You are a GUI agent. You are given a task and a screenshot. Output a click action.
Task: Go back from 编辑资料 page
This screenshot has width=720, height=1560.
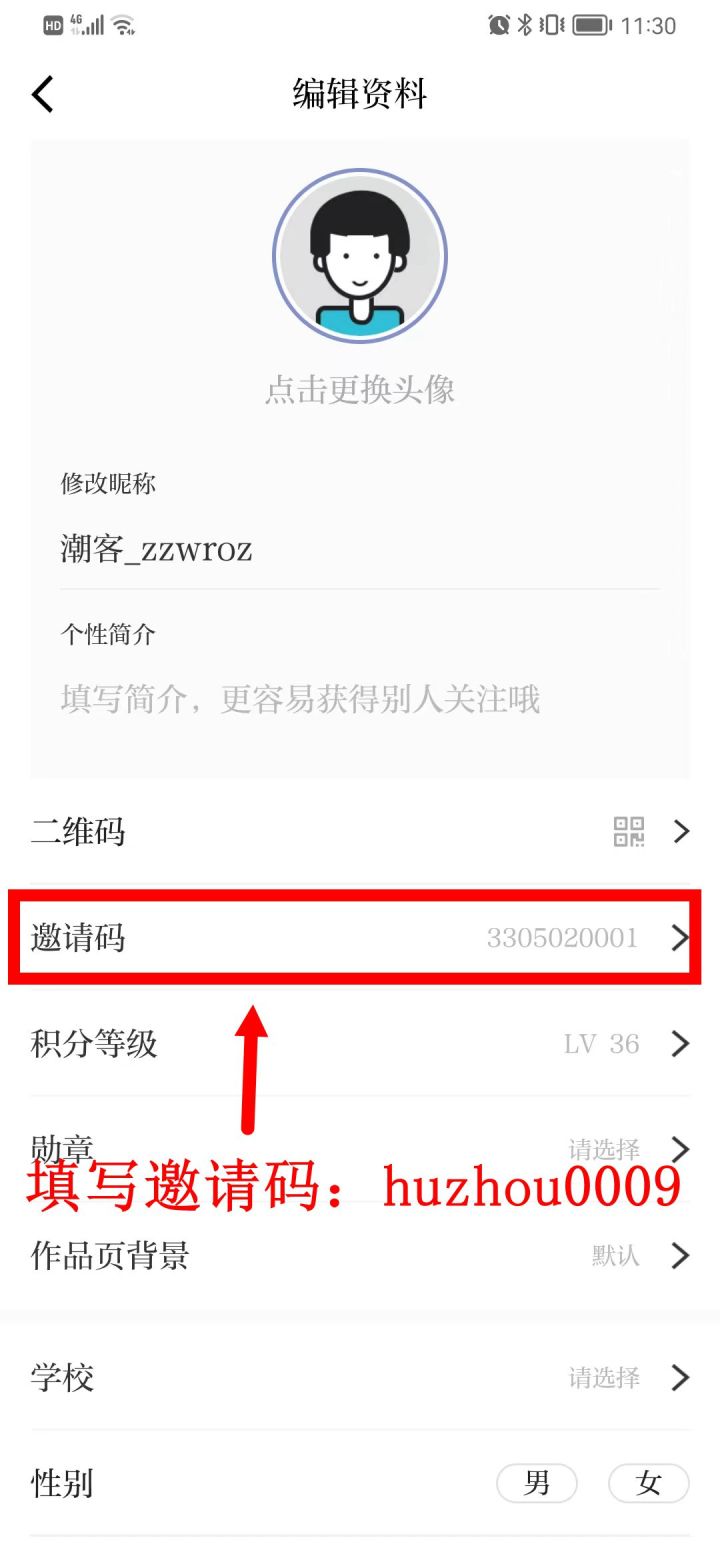(x=42, y=95)
